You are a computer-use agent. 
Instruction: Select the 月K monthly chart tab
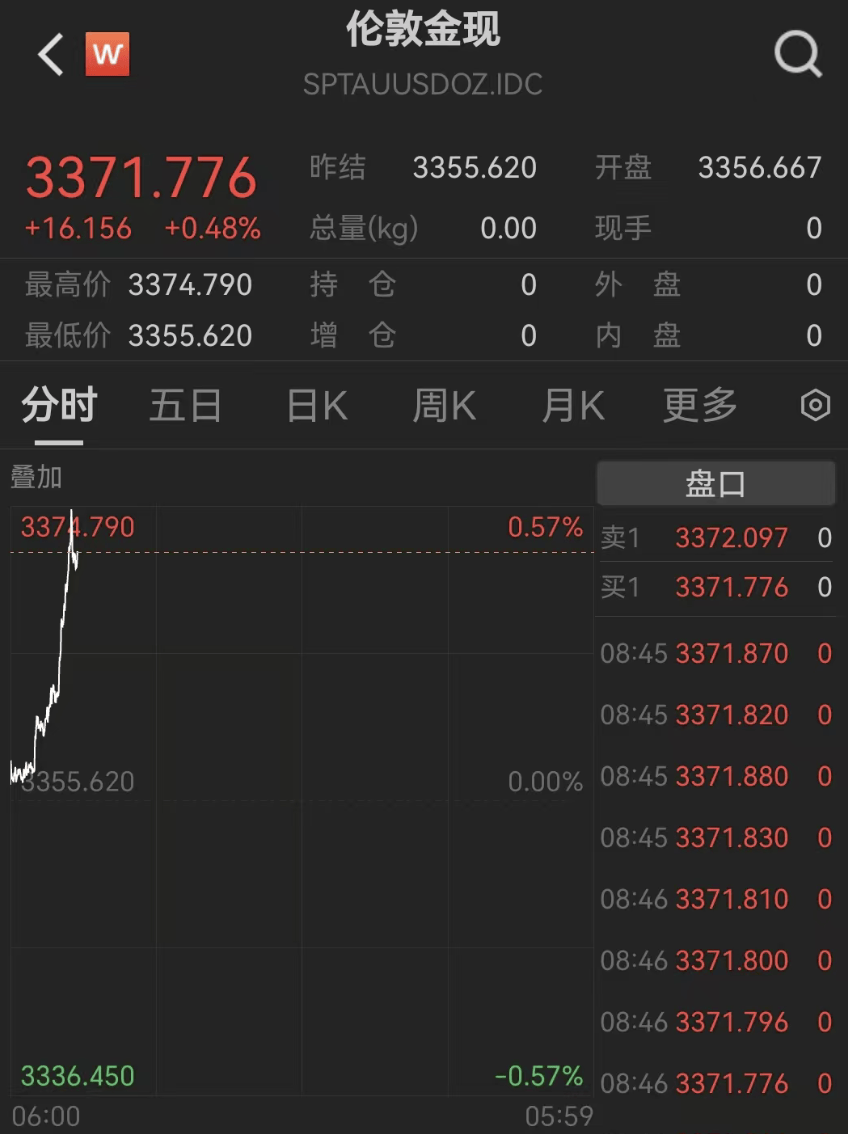(x=571, y=406)
